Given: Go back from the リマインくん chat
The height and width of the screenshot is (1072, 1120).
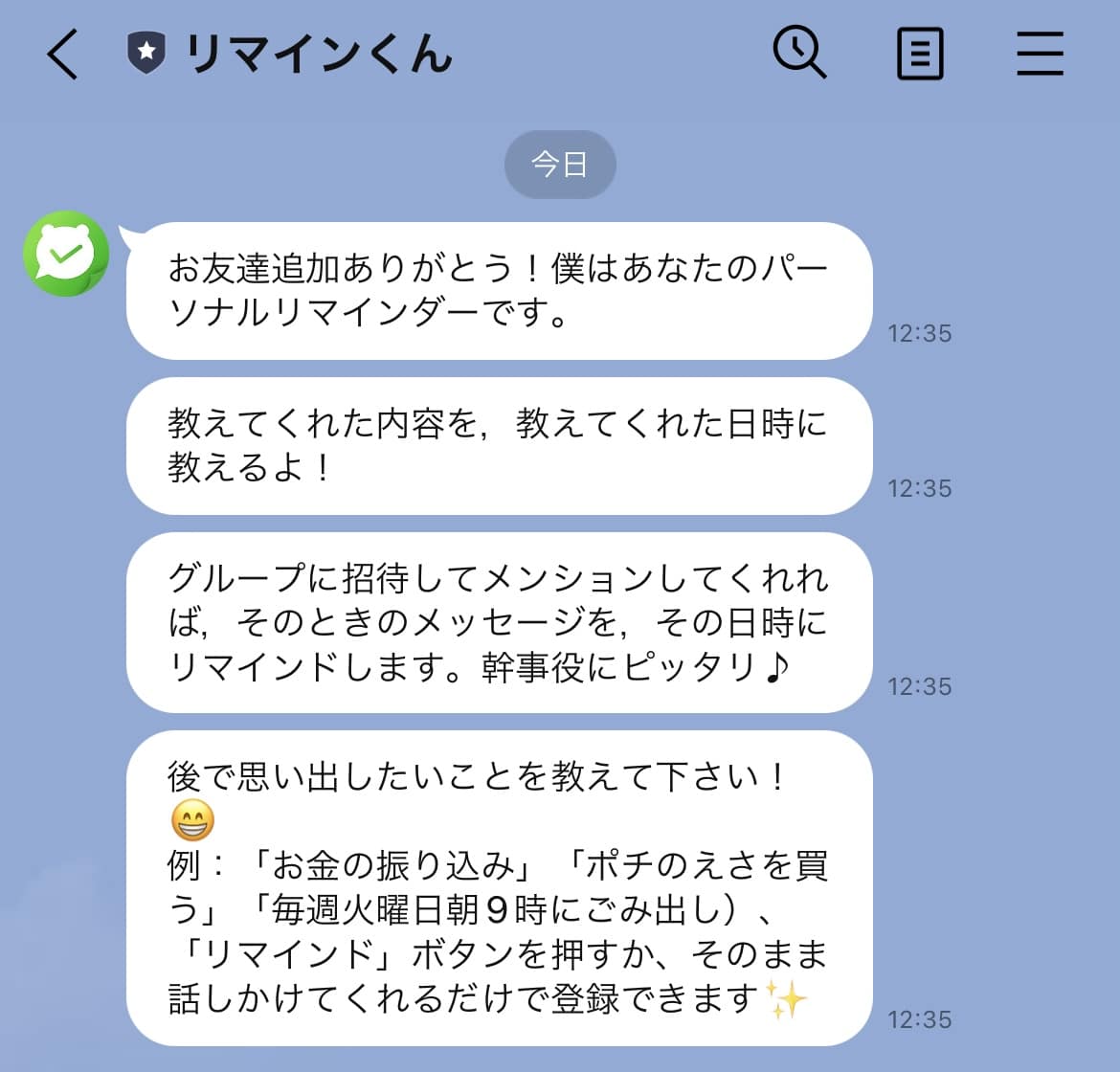Looking at the screenshot, I should pos(63,55).
